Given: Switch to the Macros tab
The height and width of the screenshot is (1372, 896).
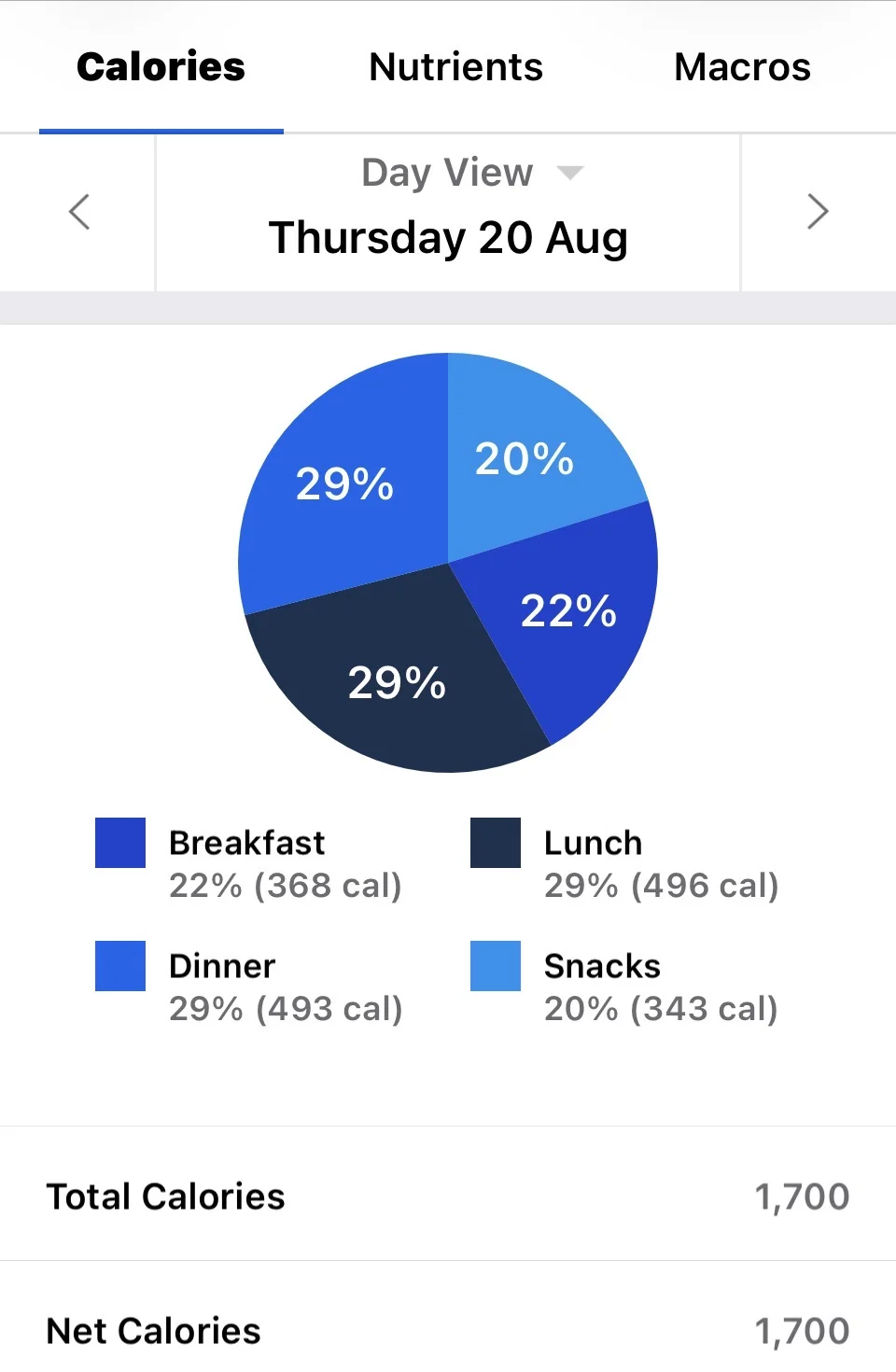Looking at the screenshot, I should pyautogui.click(x=742, y=67).
